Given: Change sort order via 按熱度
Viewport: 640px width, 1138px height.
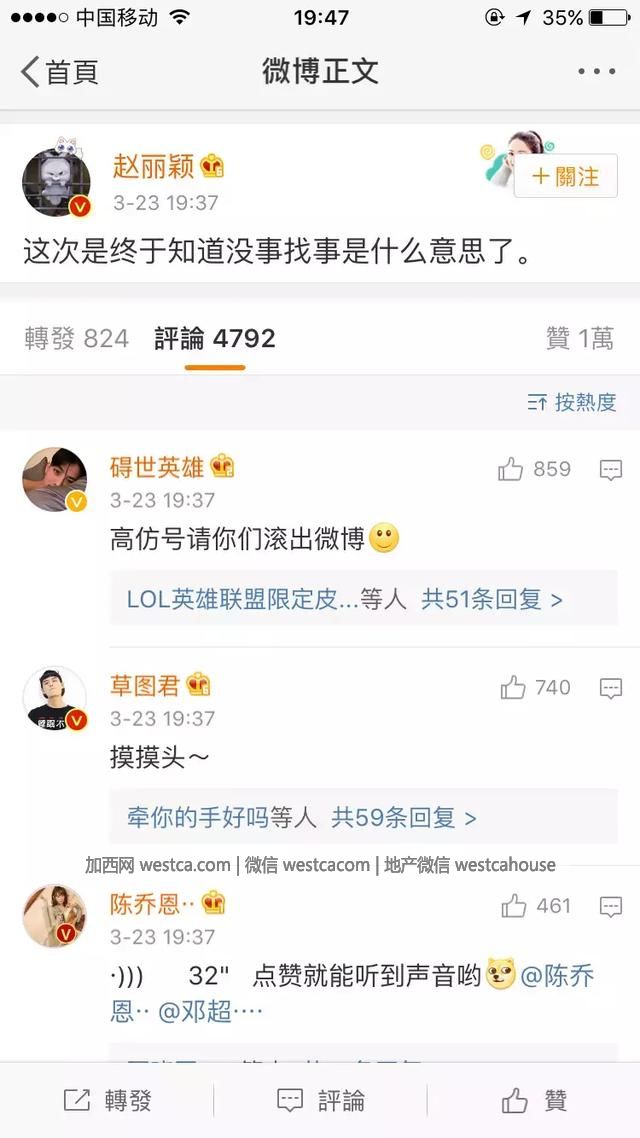Looking at the screenshot, I should click(x=572, y=402).
